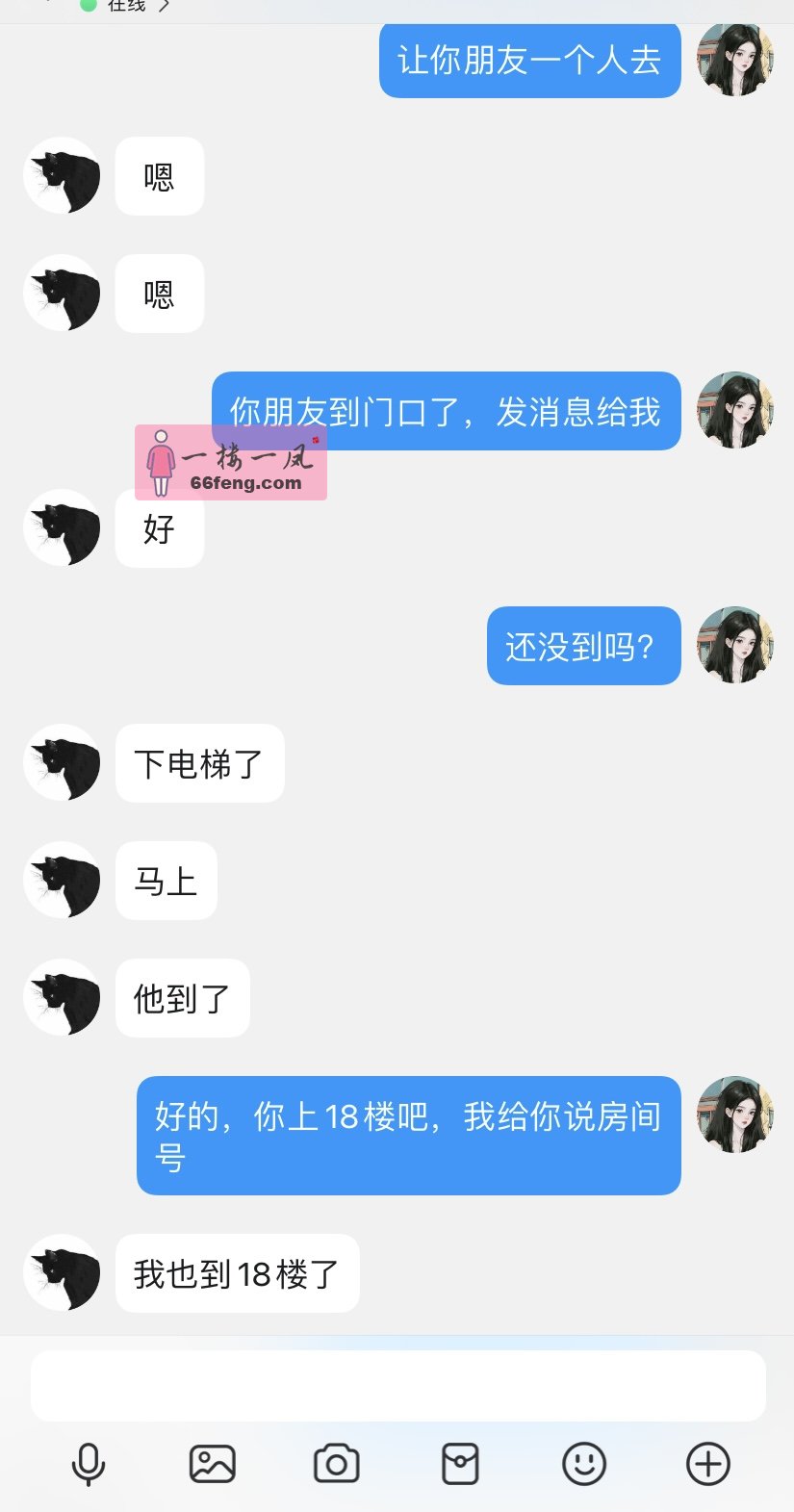Tap the message input field at bottom
Viewport: 794px width, 1512px height.
point(397,1386)
